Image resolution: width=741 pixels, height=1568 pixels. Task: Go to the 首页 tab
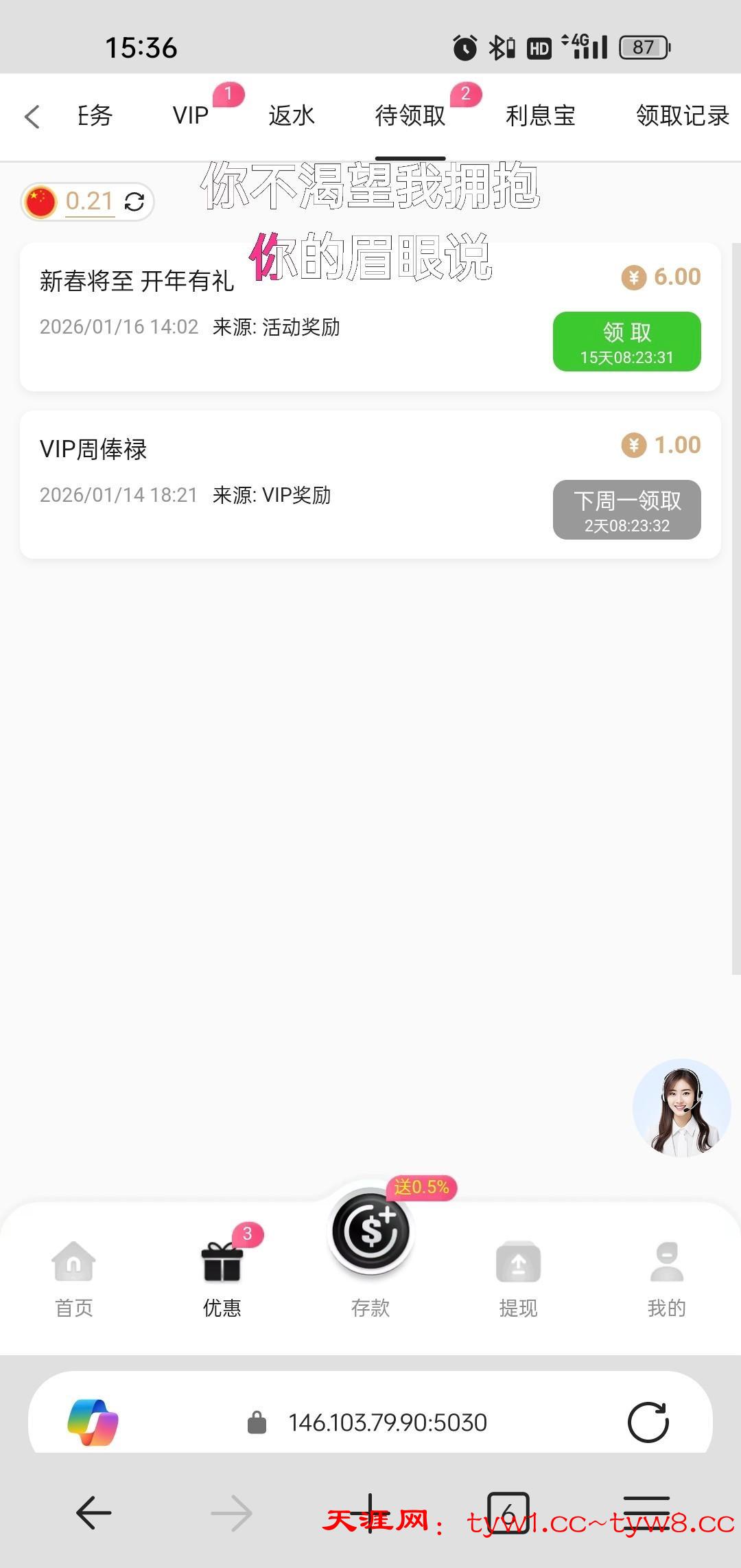(x=74, y=1280)
